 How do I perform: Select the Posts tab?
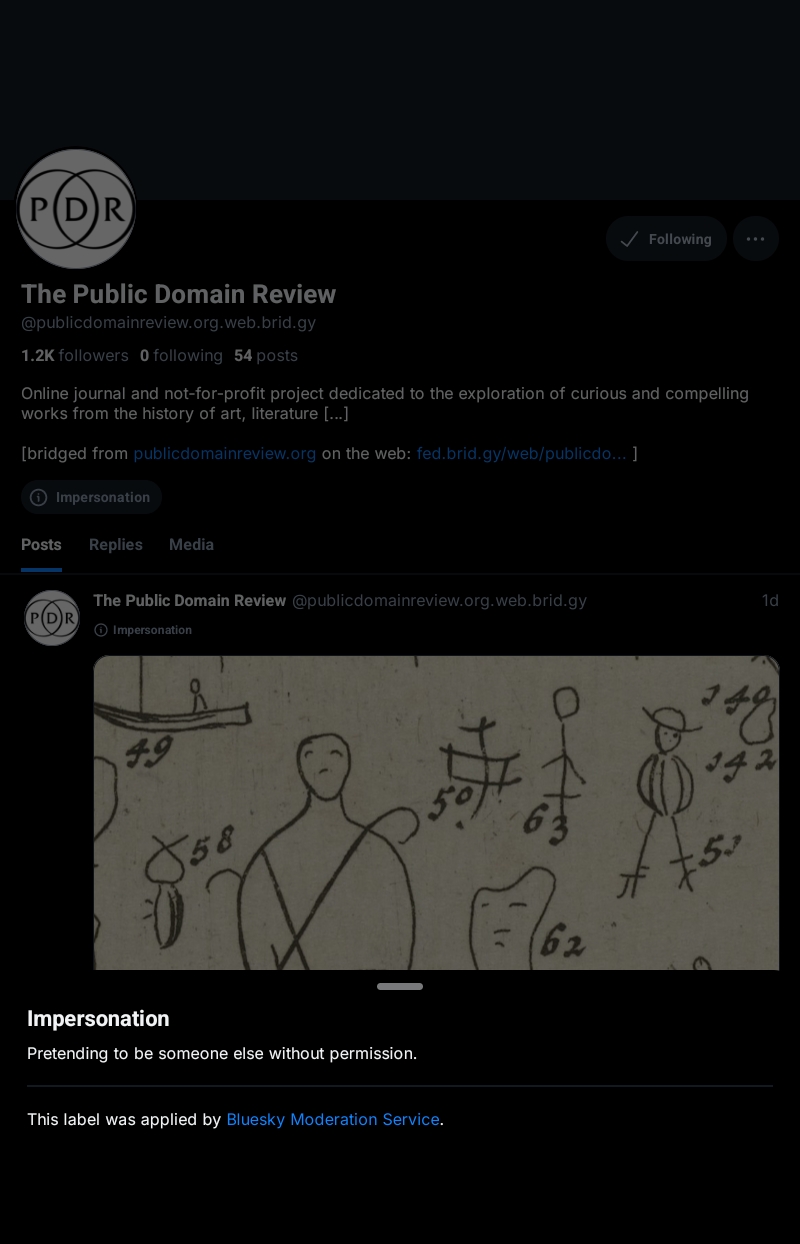pyautogui.click(x=41, y=545)
